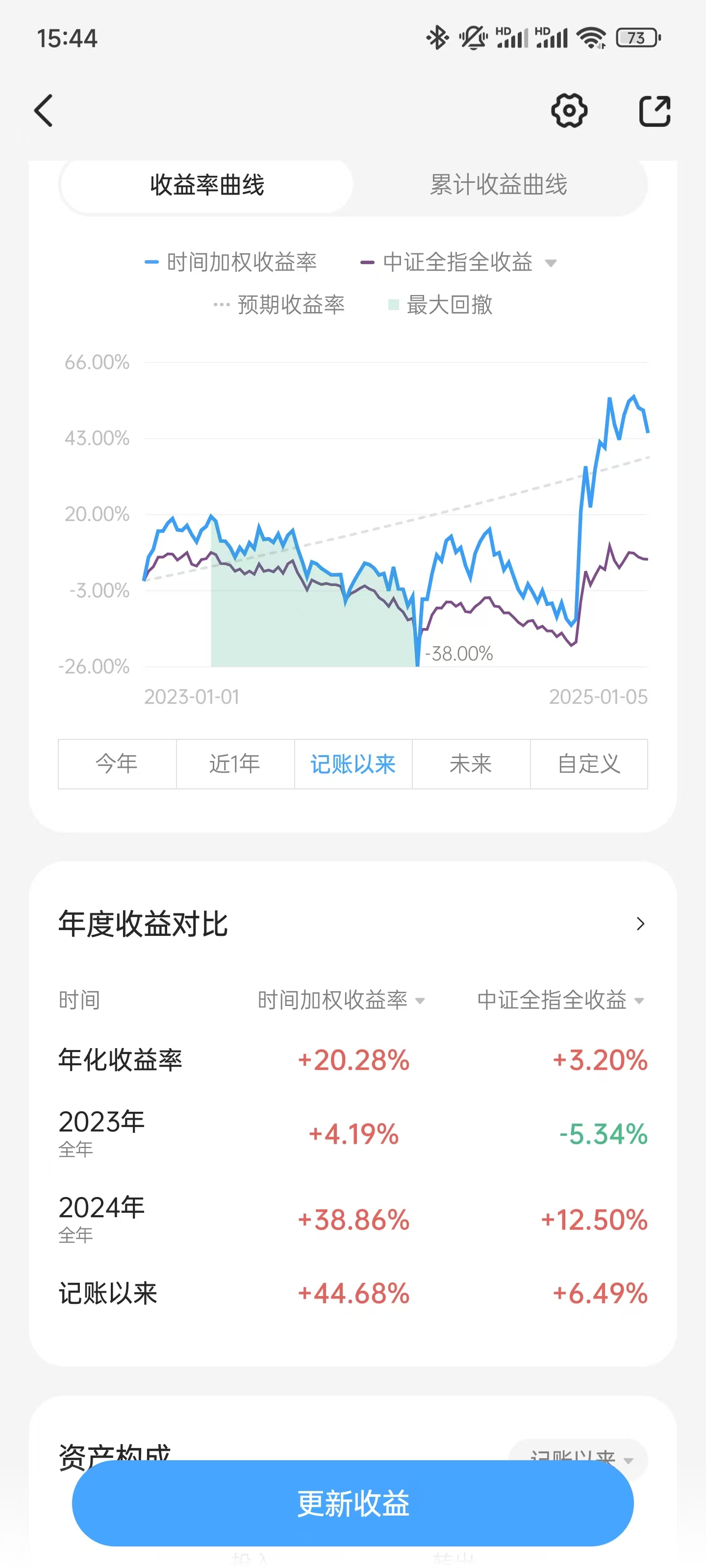The width and height of the screenshot is (706, 1568).
Task: Switch to 收益率曲线 tab
Action: coord(207,185)
